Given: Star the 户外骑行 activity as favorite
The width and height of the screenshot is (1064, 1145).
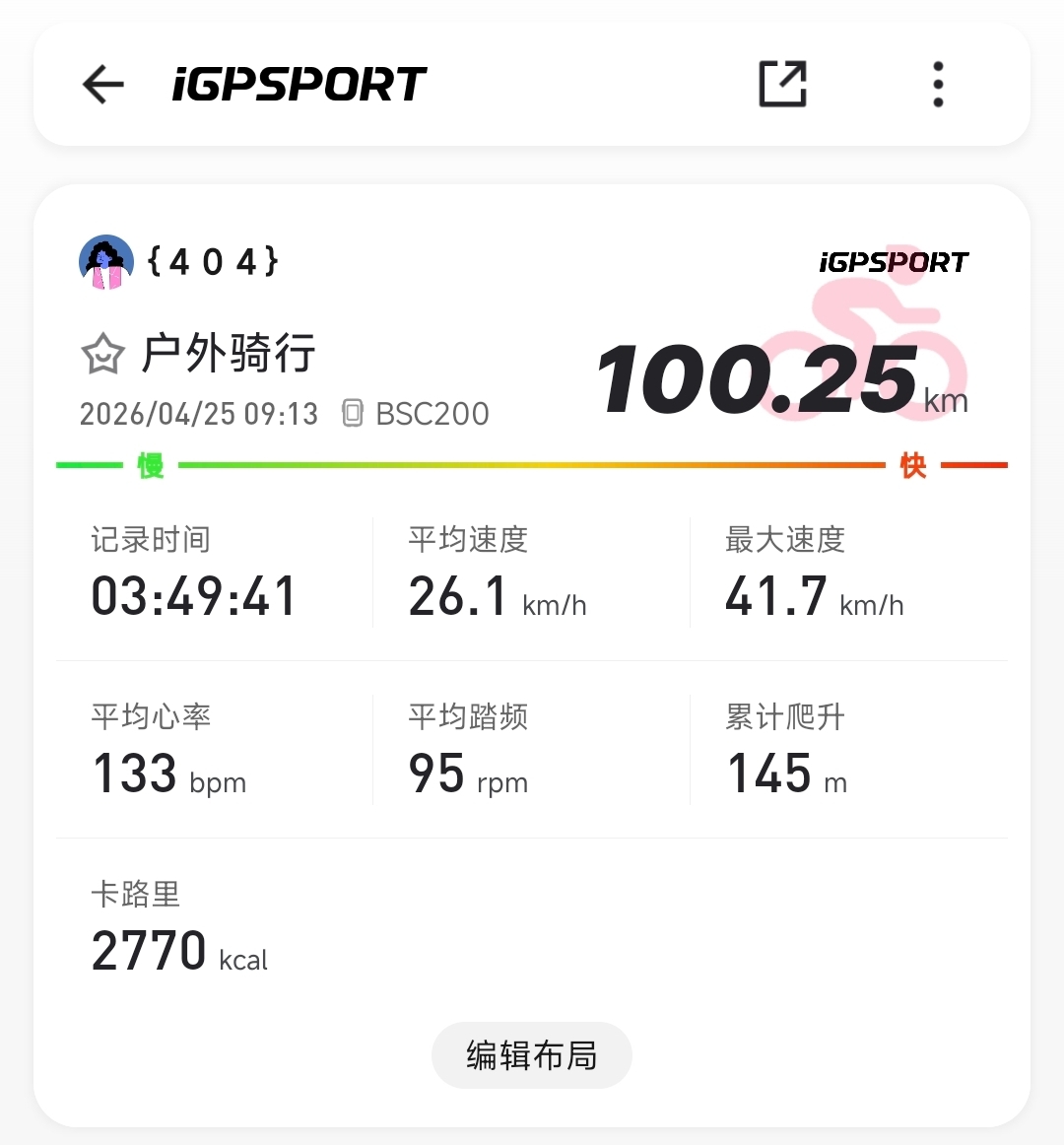Looking at the screenshot, I should click(103, 355).
